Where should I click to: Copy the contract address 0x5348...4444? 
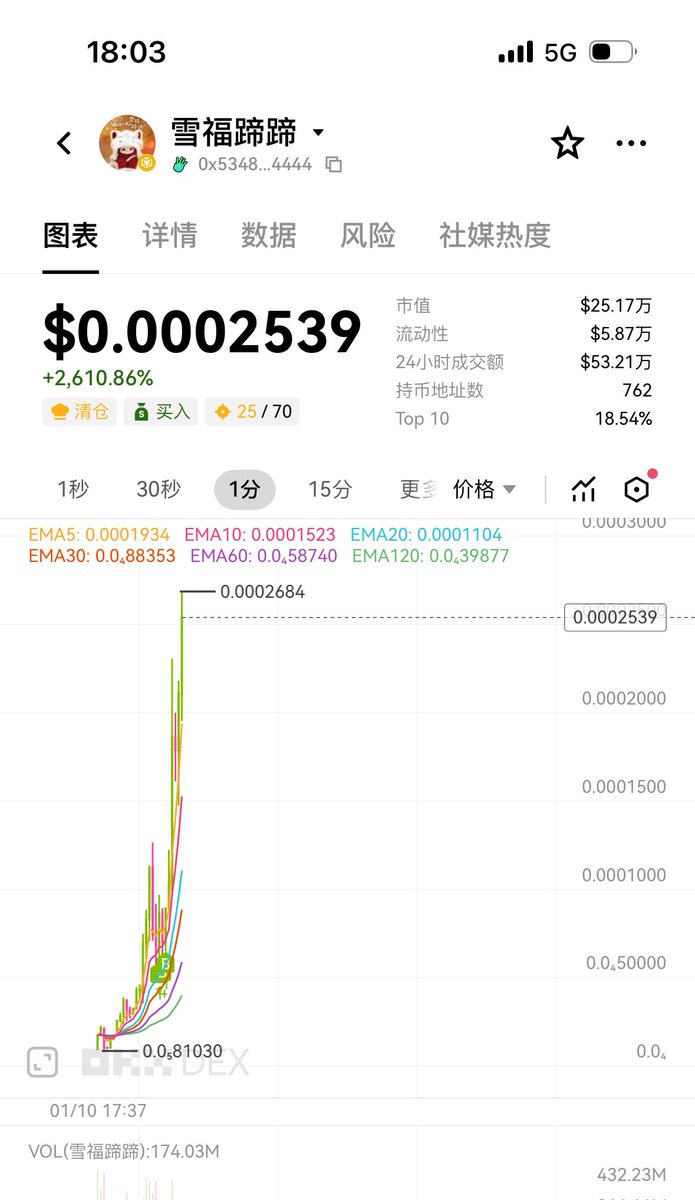click(334, 165)
